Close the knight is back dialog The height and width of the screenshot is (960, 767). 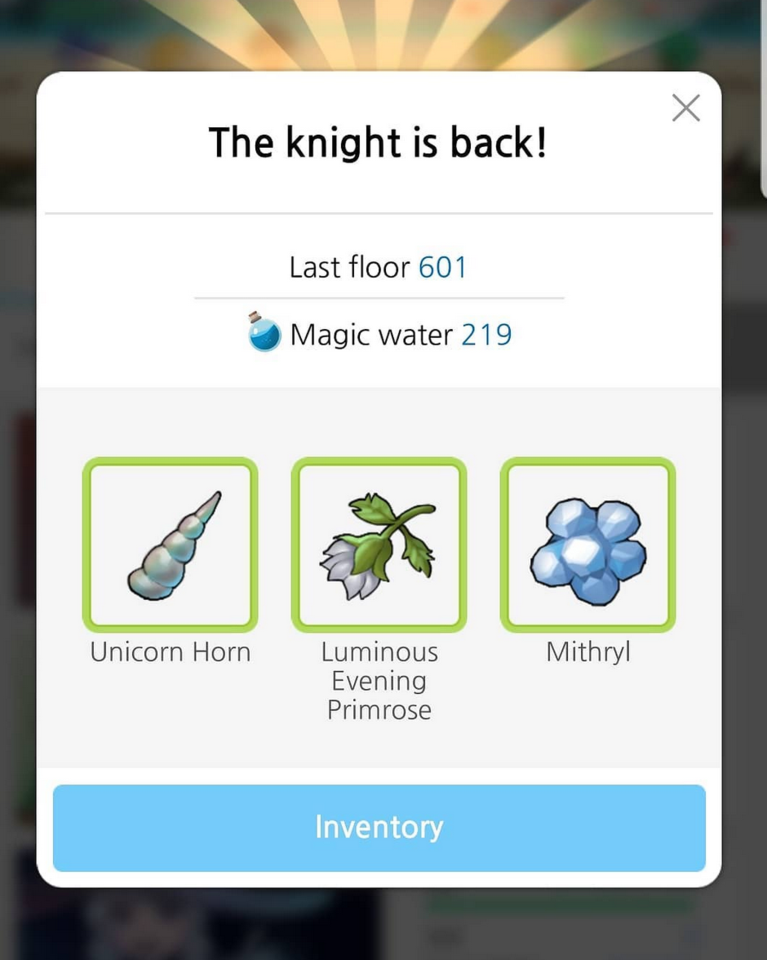point(686,108)
